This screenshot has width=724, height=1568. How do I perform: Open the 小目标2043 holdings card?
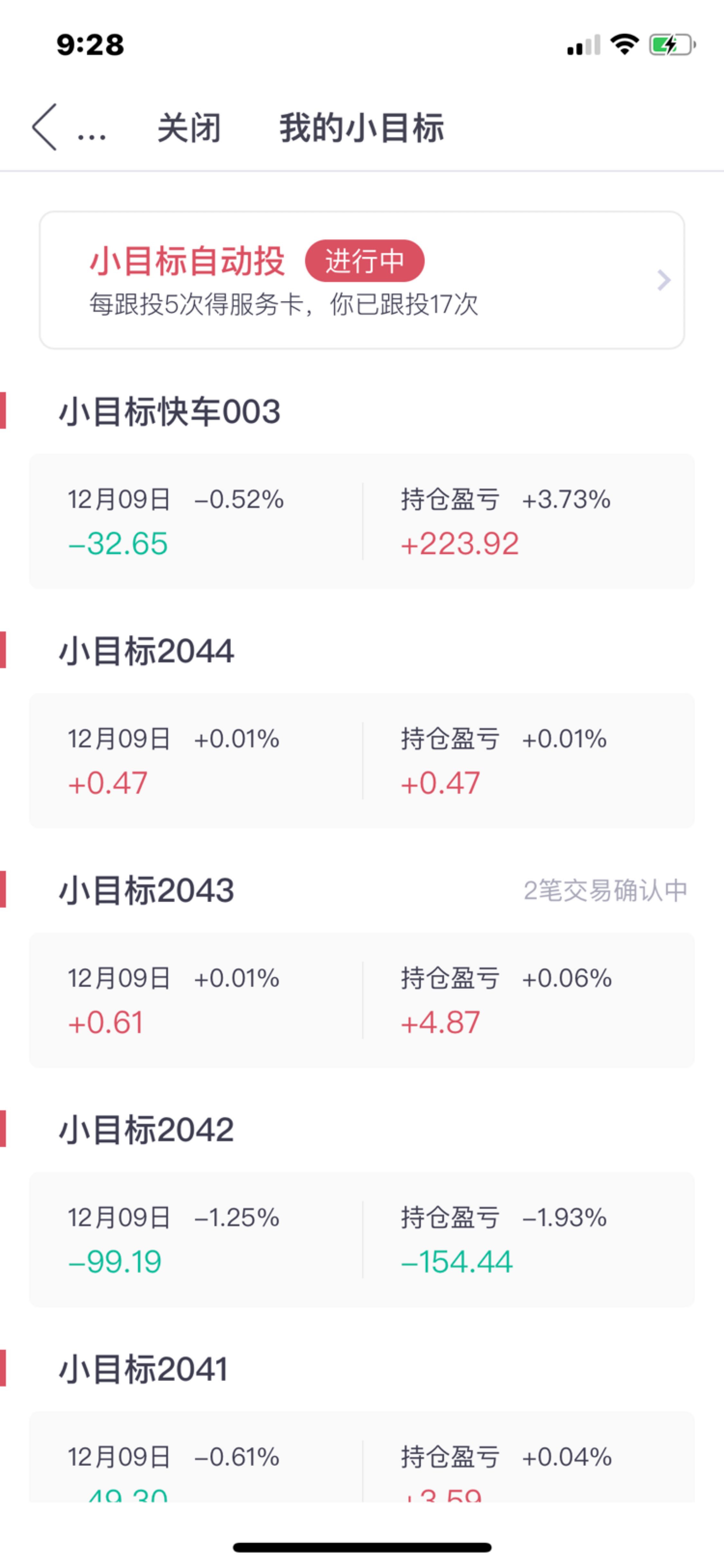pos(362,1000)
